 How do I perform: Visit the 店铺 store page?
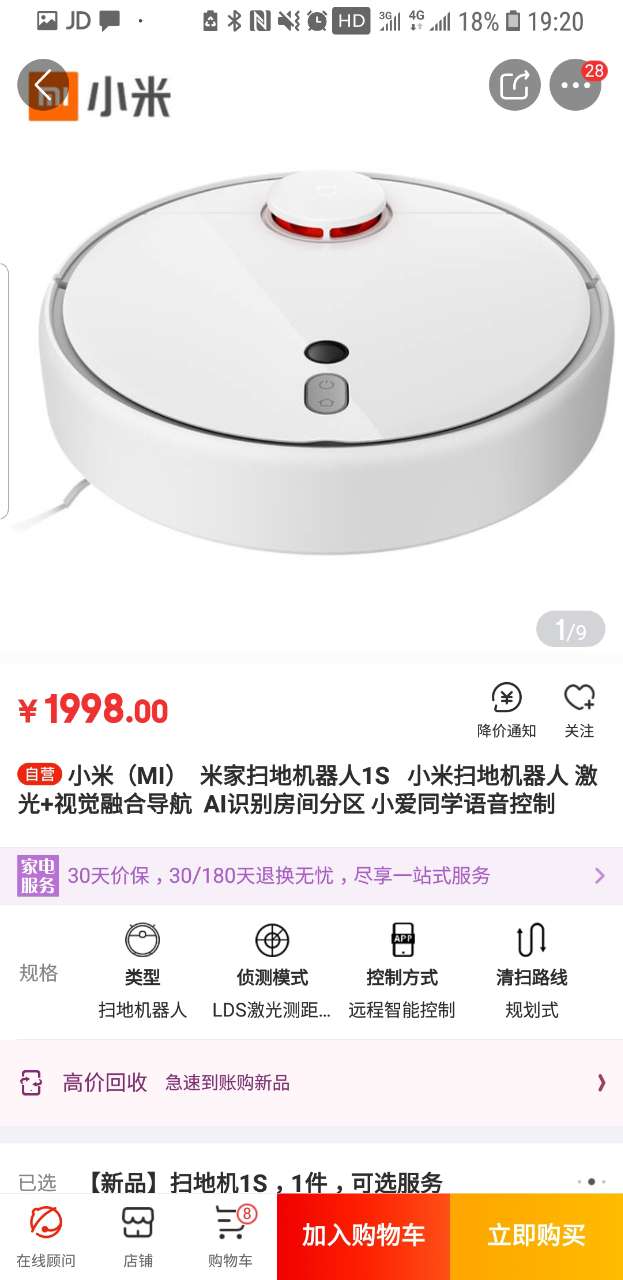tap(138, 1236)
